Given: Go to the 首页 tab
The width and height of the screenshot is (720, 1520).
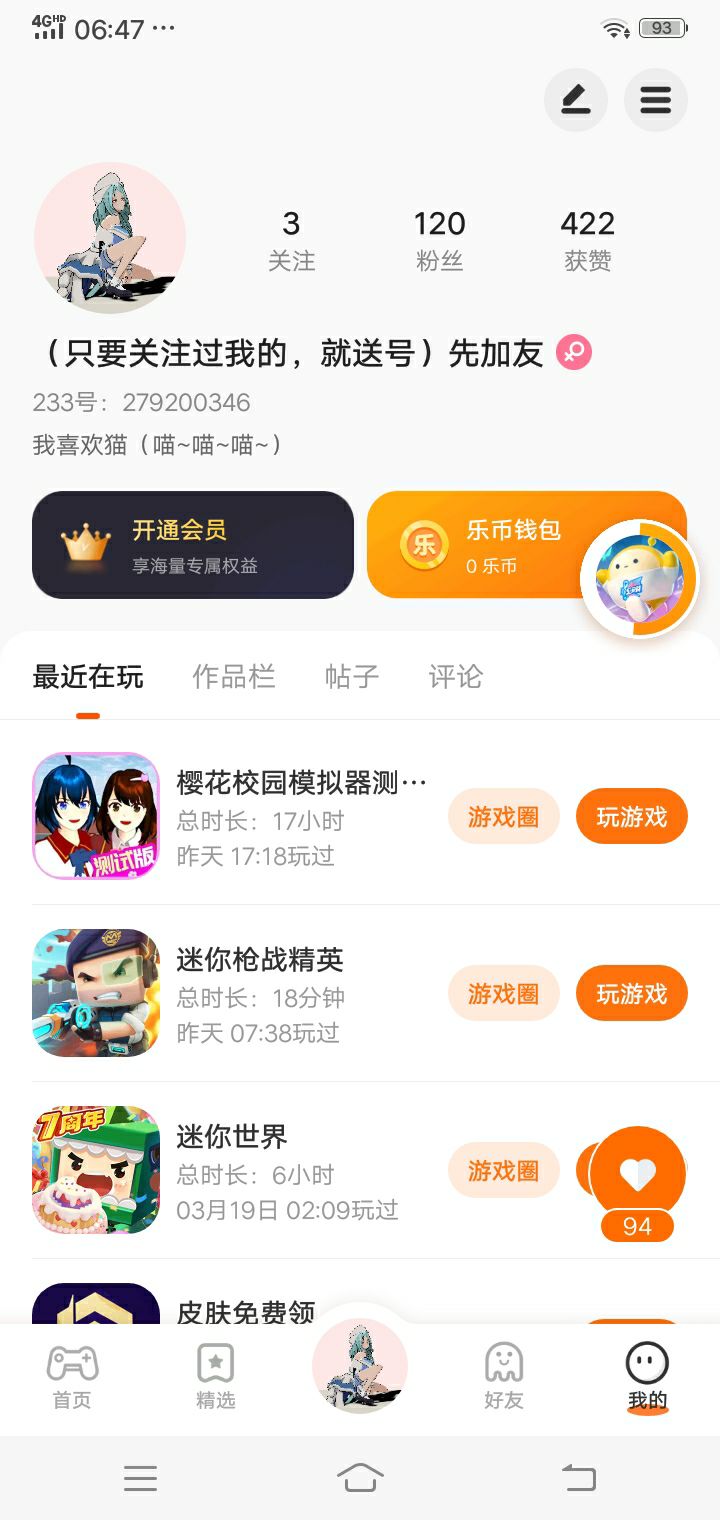Looking at the screenshot, I should click(x=72, y=1375).
